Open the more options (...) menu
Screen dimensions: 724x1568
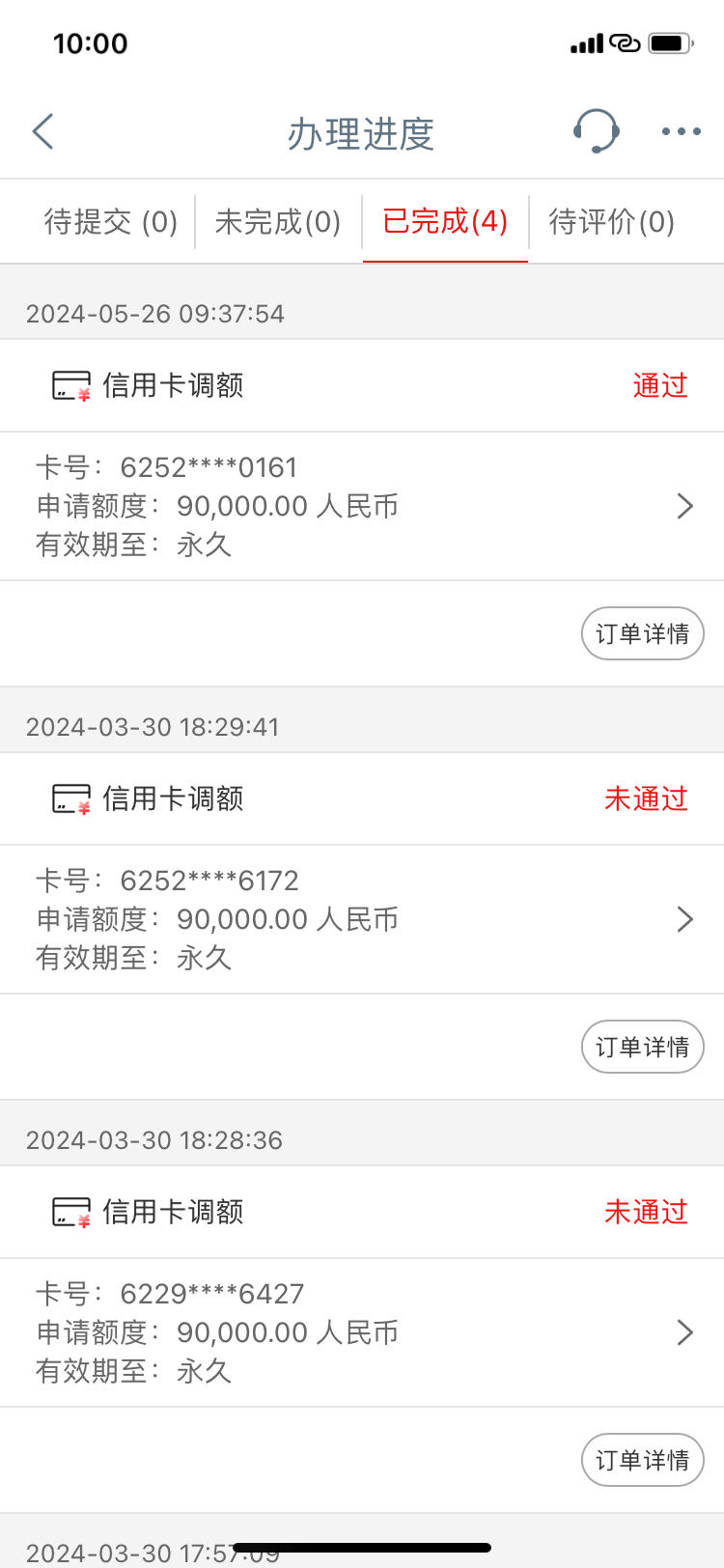point(680,131)
